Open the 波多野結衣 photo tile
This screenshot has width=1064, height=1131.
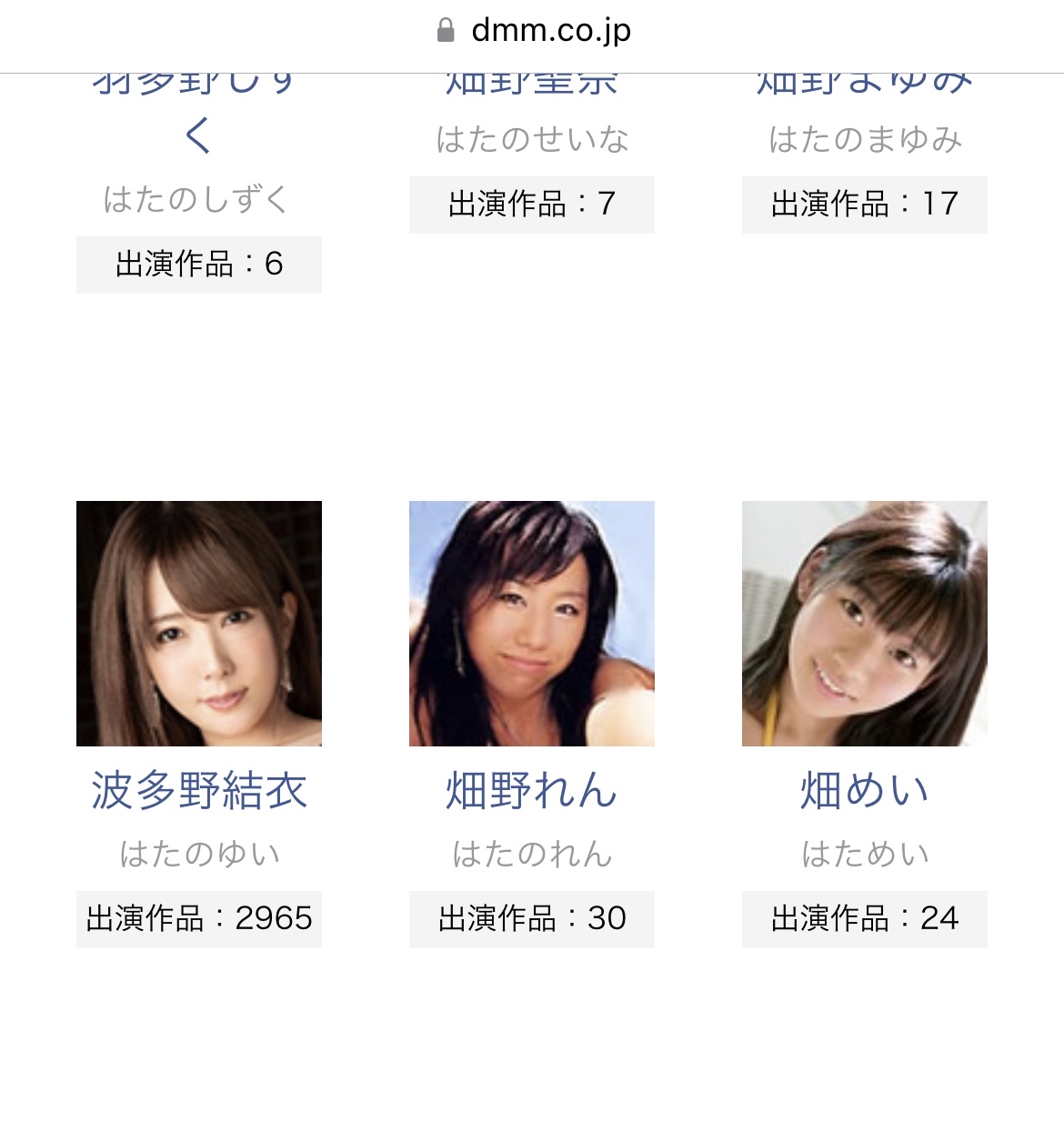[x=199, y=624]
